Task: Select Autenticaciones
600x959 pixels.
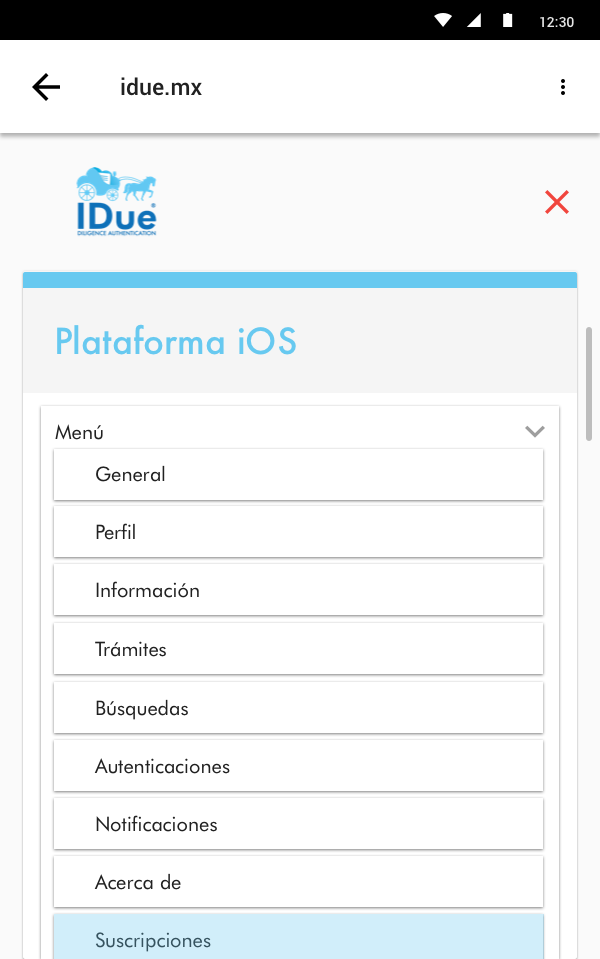Action: [x=298, y=766]
